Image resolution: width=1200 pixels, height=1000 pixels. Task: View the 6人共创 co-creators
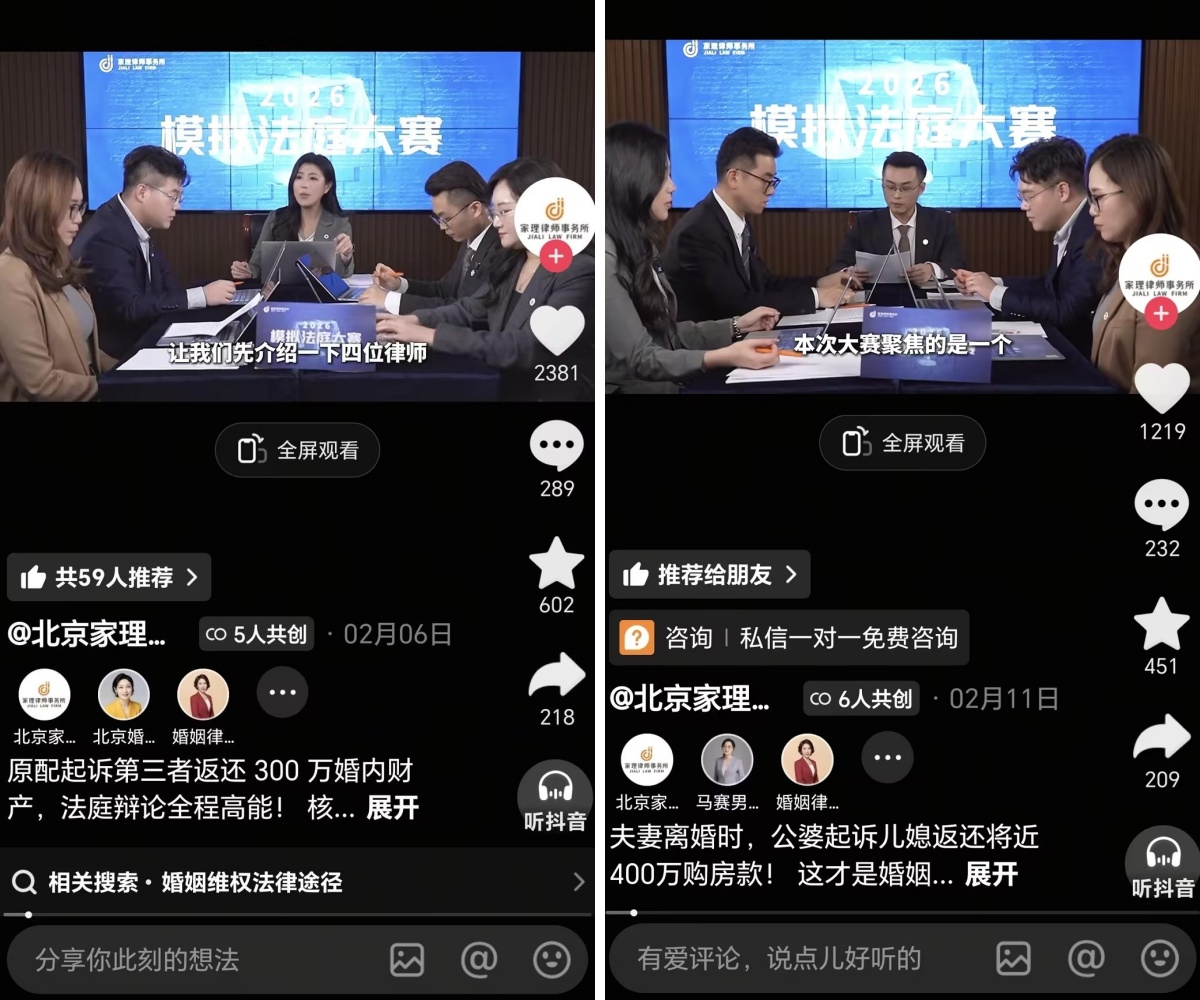pyautogui.click(x=862, y=699)
